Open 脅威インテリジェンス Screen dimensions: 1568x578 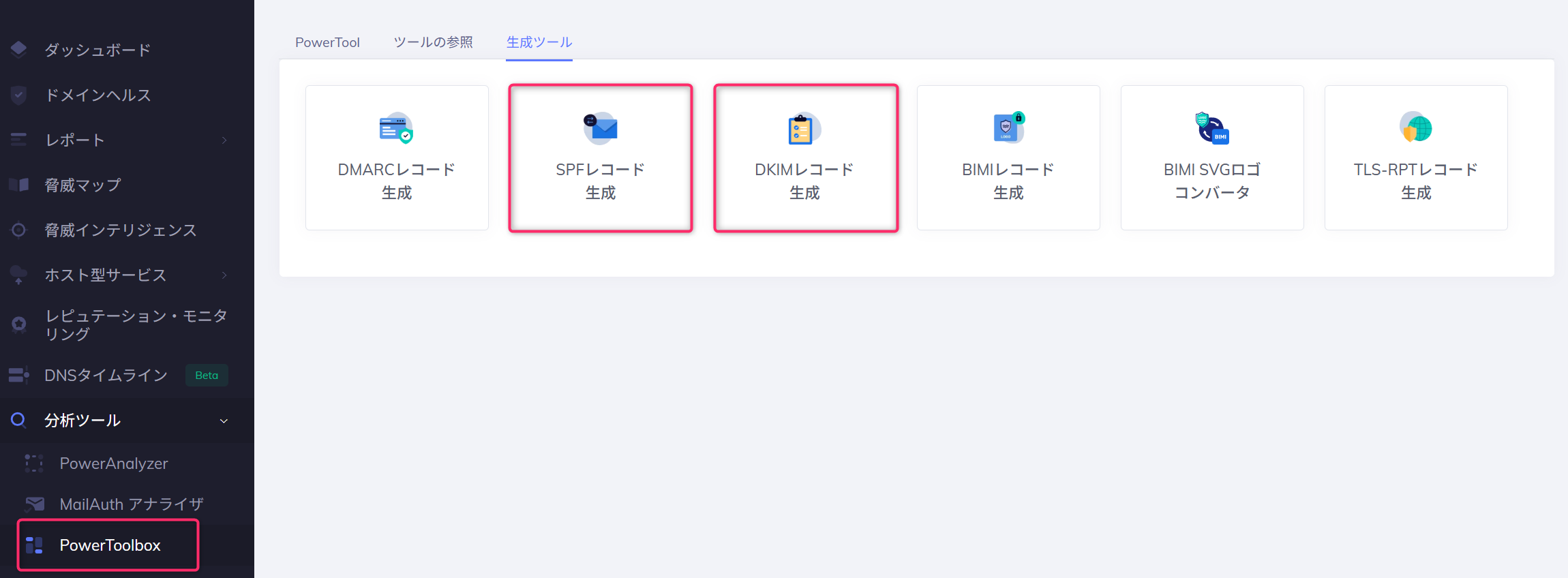pos(120,230)
